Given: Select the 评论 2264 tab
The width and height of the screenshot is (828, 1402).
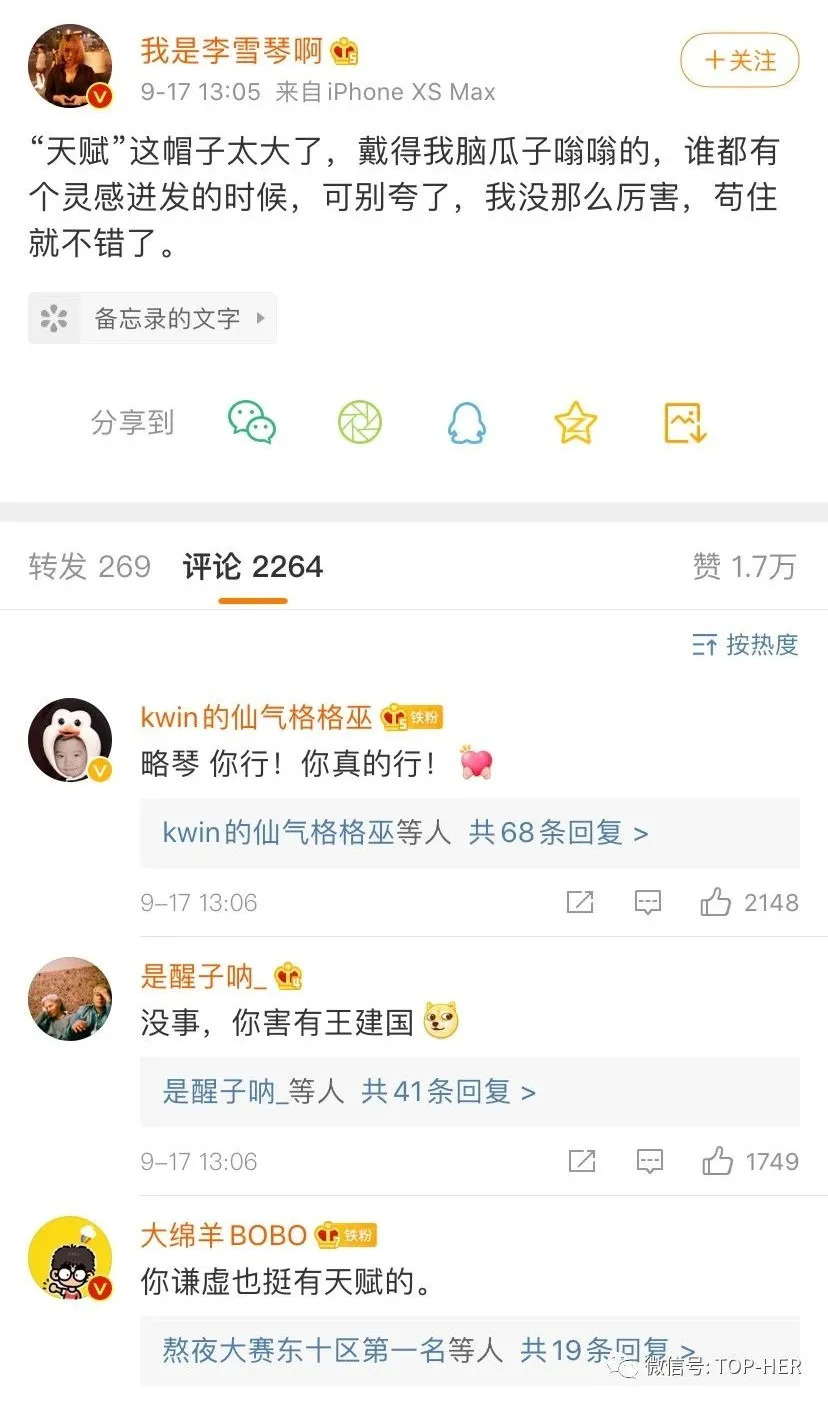Looking at the screenshot, I should pos(253,567).
